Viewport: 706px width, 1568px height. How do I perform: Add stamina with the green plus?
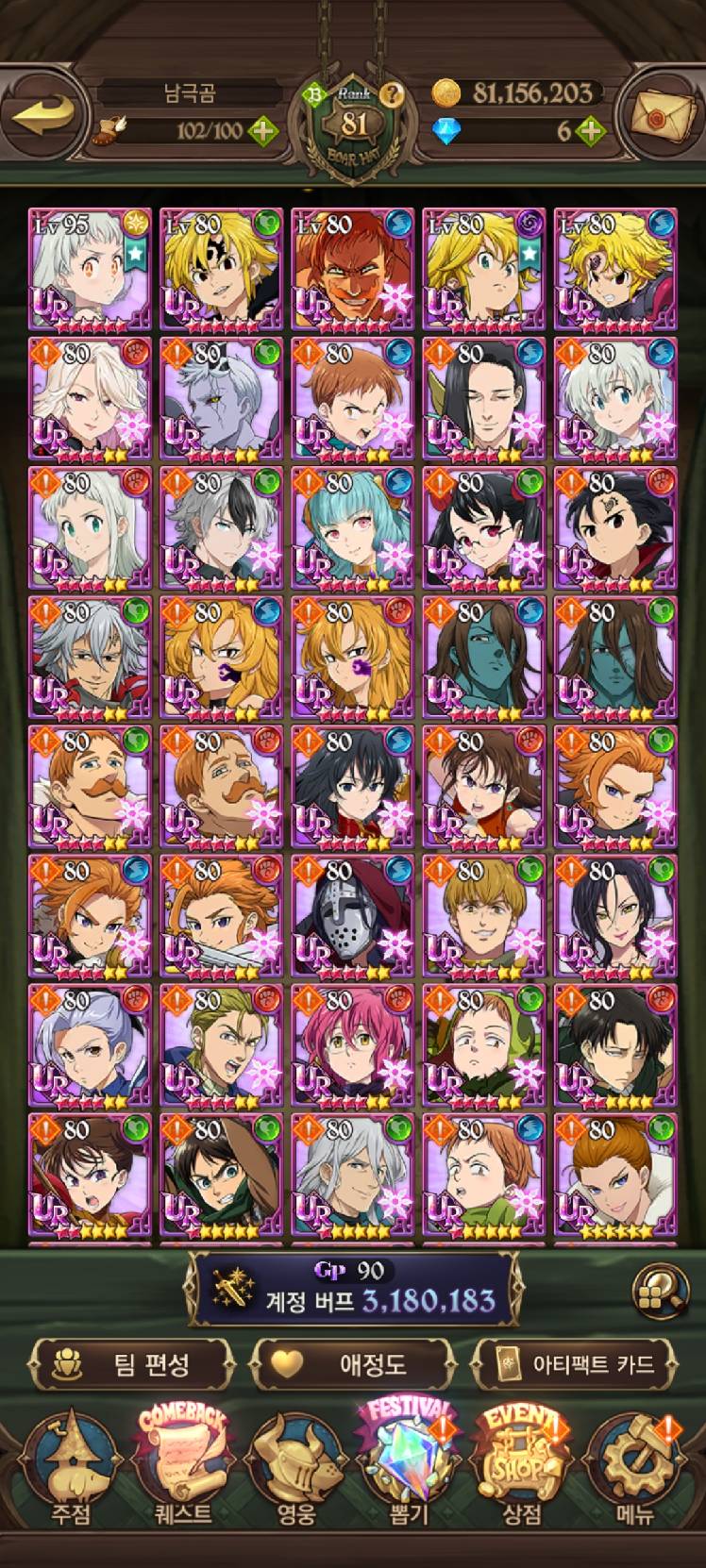(262, 131)
